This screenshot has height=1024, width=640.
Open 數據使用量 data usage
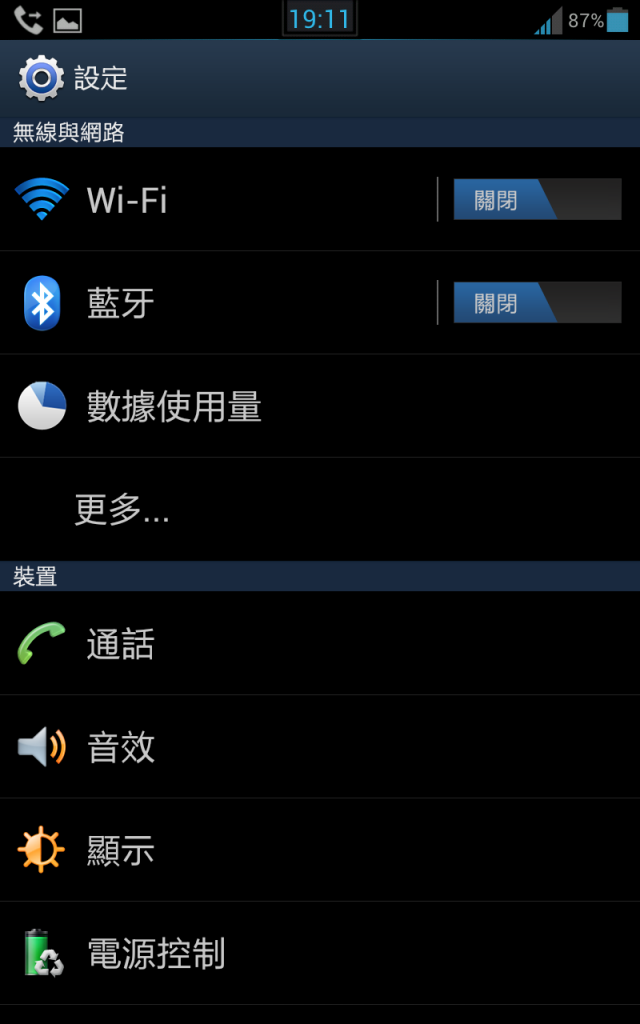pos(320,406)
